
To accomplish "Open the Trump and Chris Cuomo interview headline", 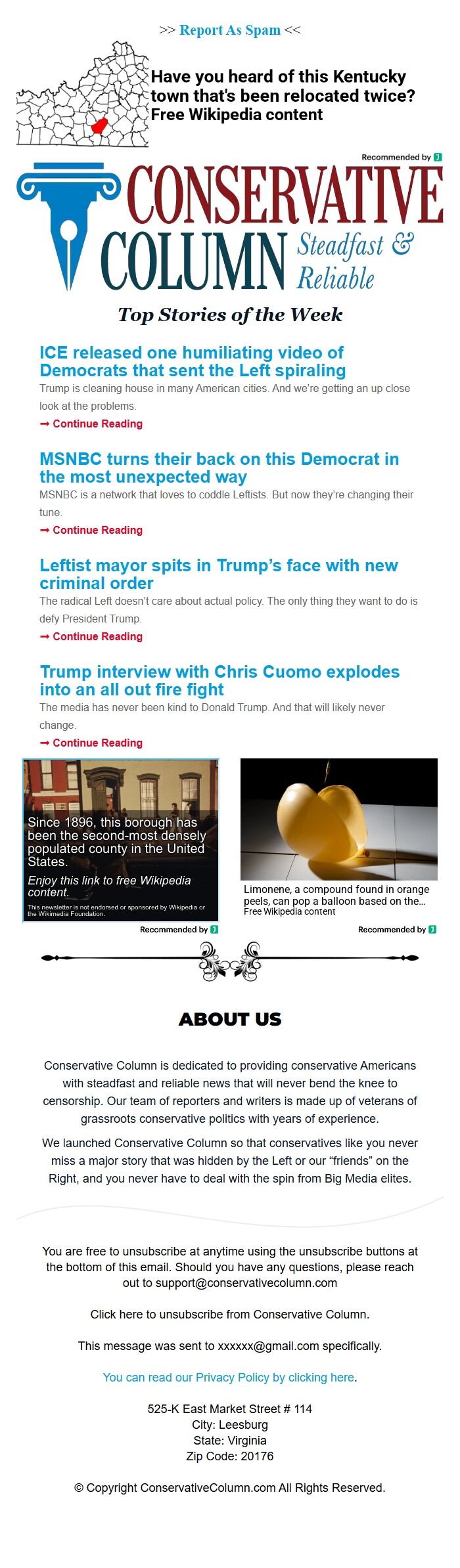I will pos(219,681).
